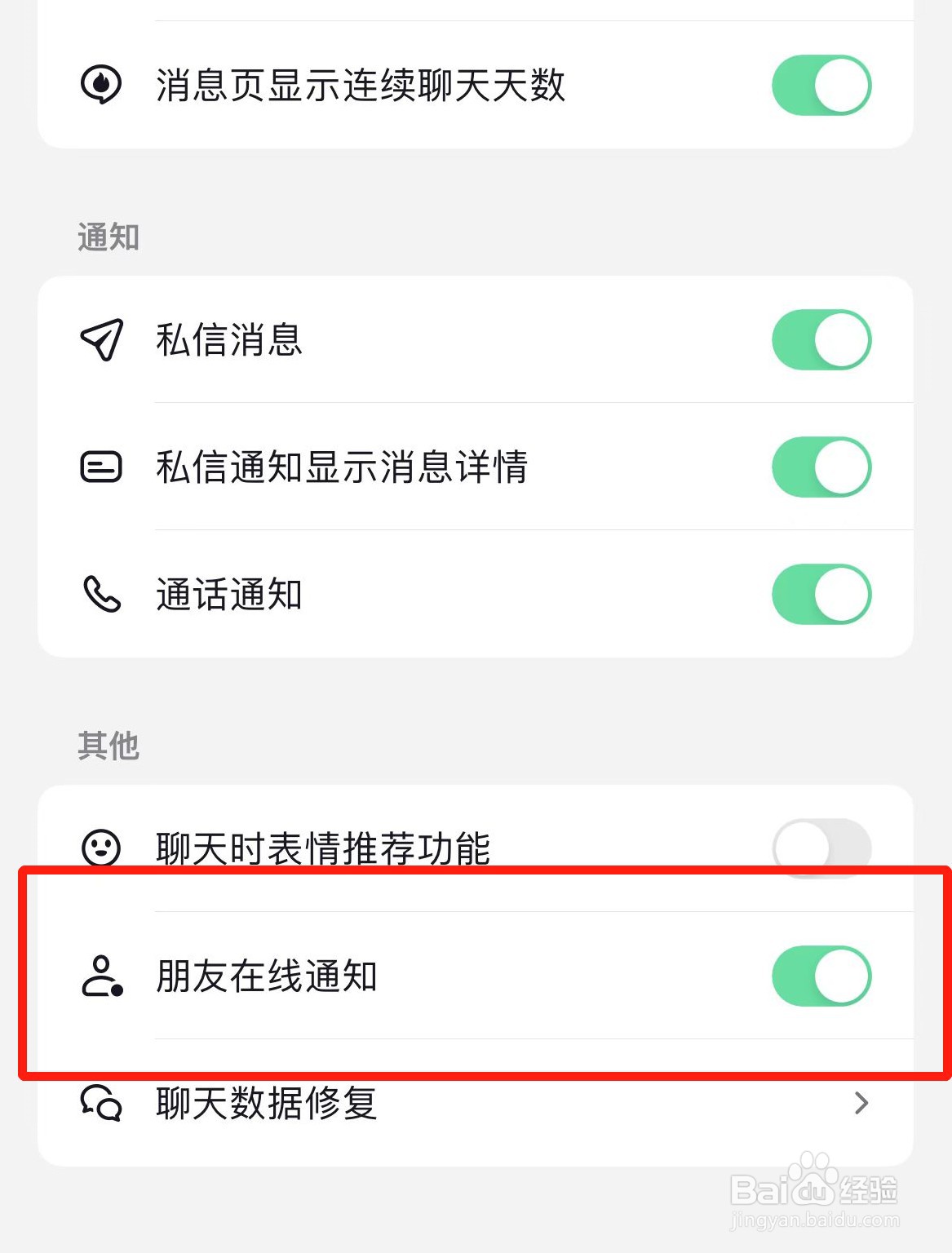
Task: Click the eye icon beside 消息页显示连续聊天天数
Action: coord(100,84)
